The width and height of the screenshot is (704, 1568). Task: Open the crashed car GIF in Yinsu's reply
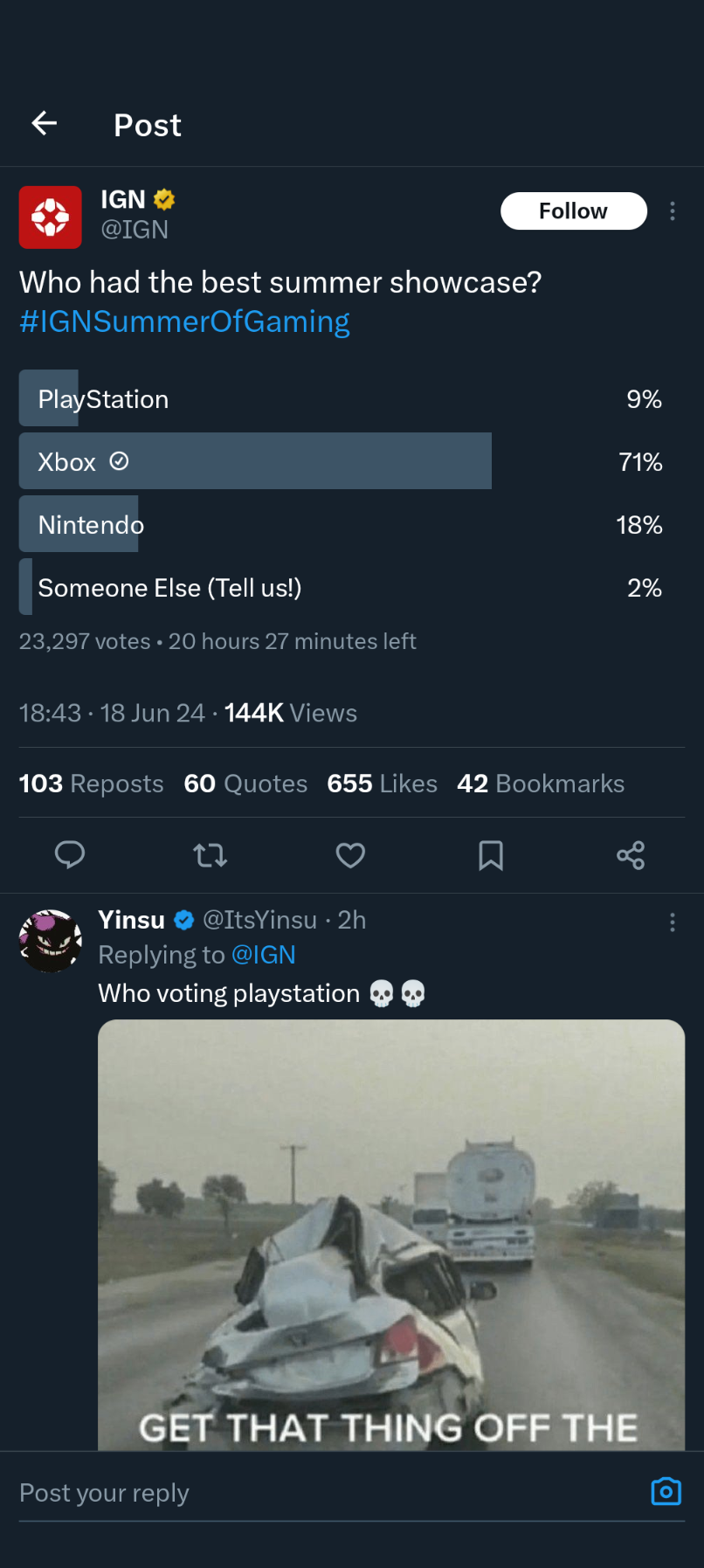click(x=391, y=1235)
